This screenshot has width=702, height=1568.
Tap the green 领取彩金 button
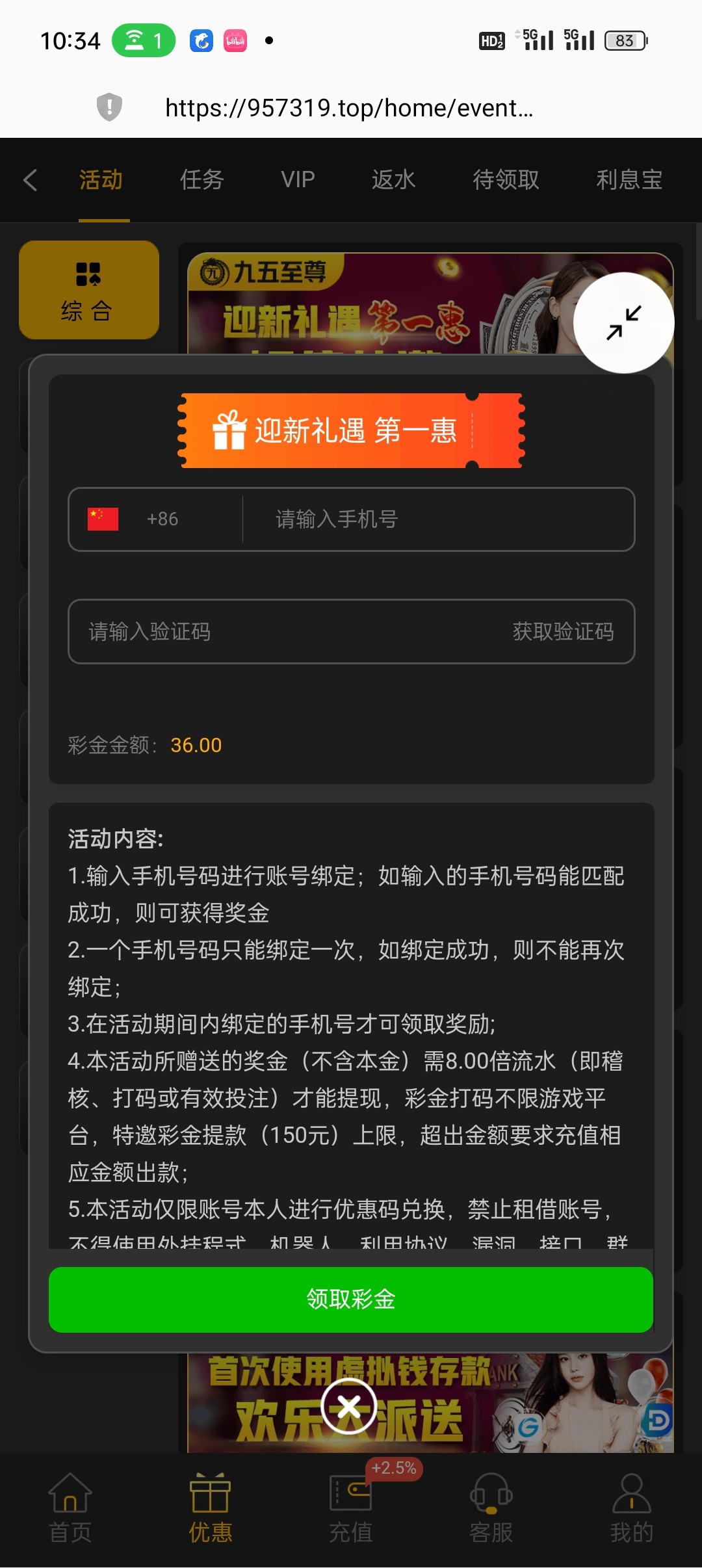(x=351, y=1300)
